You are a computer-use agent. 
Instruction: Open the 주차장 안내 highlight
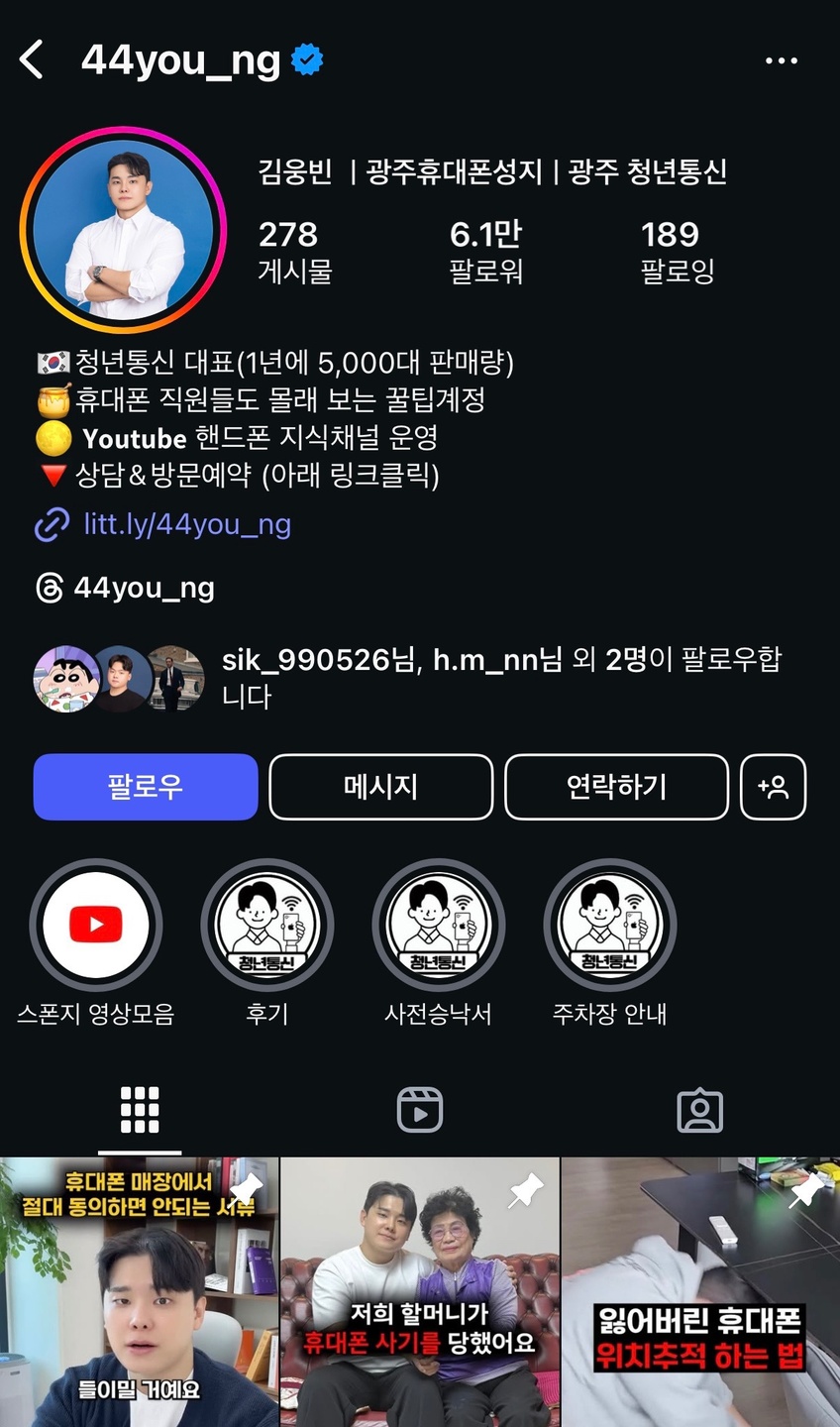coord(609,926)
